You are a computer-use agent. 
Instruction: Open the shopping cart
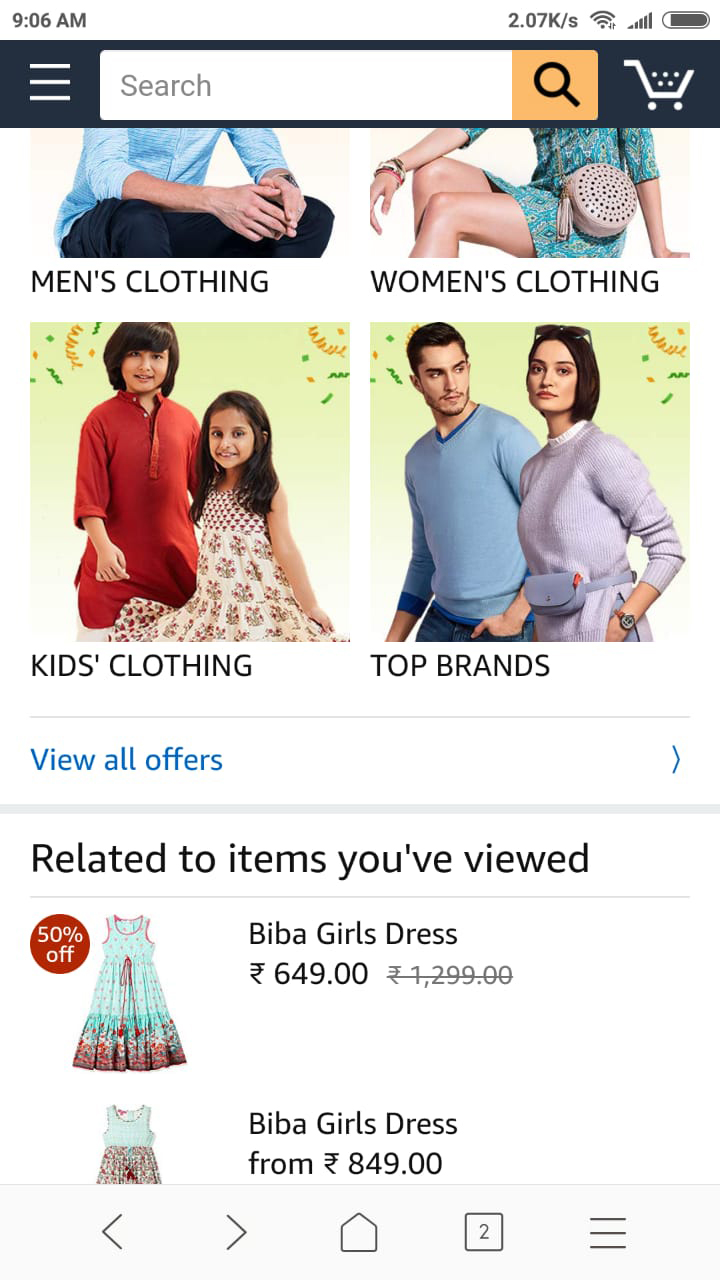pyautogui.click(x=658, y=85)
